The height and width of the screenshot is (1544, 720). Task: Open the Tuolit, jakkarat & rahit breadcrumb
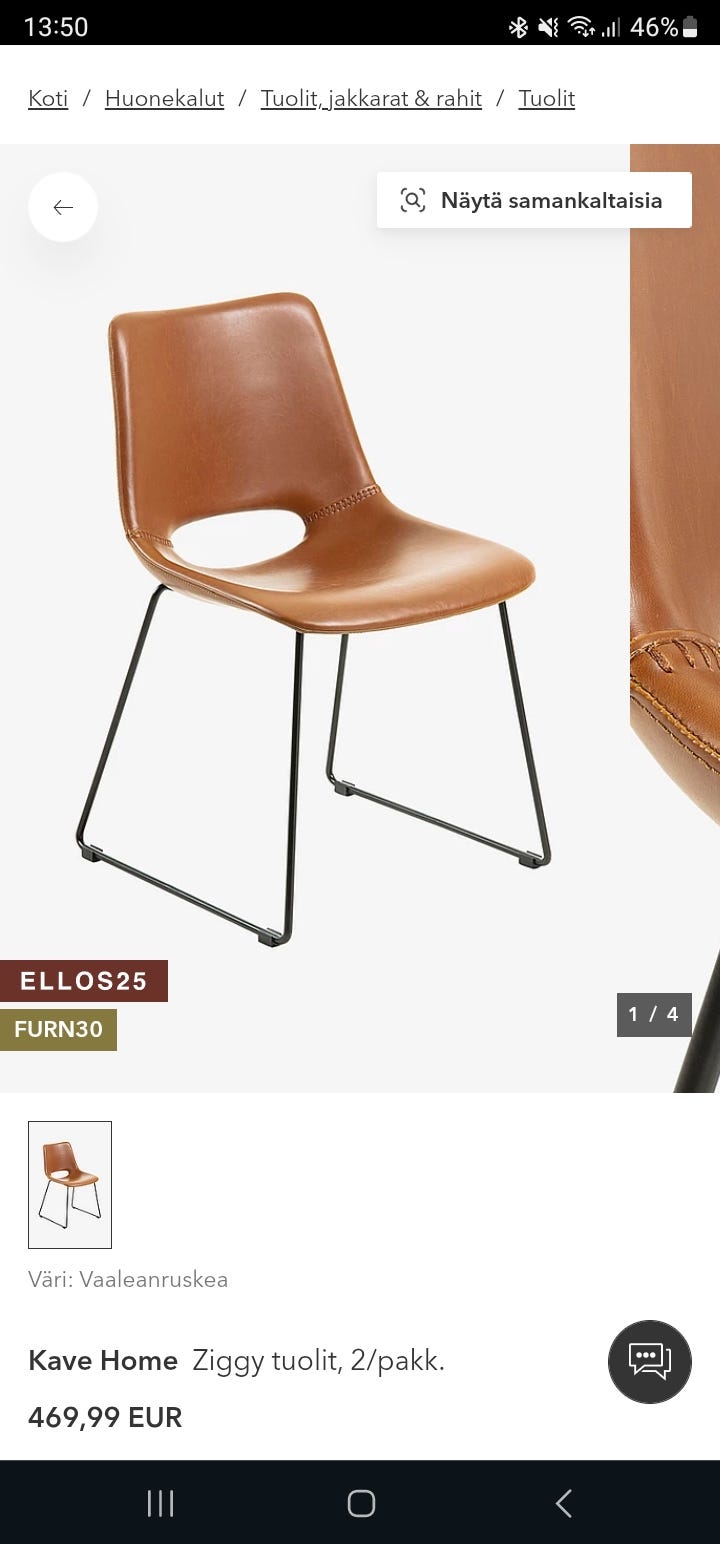(371, 99)
